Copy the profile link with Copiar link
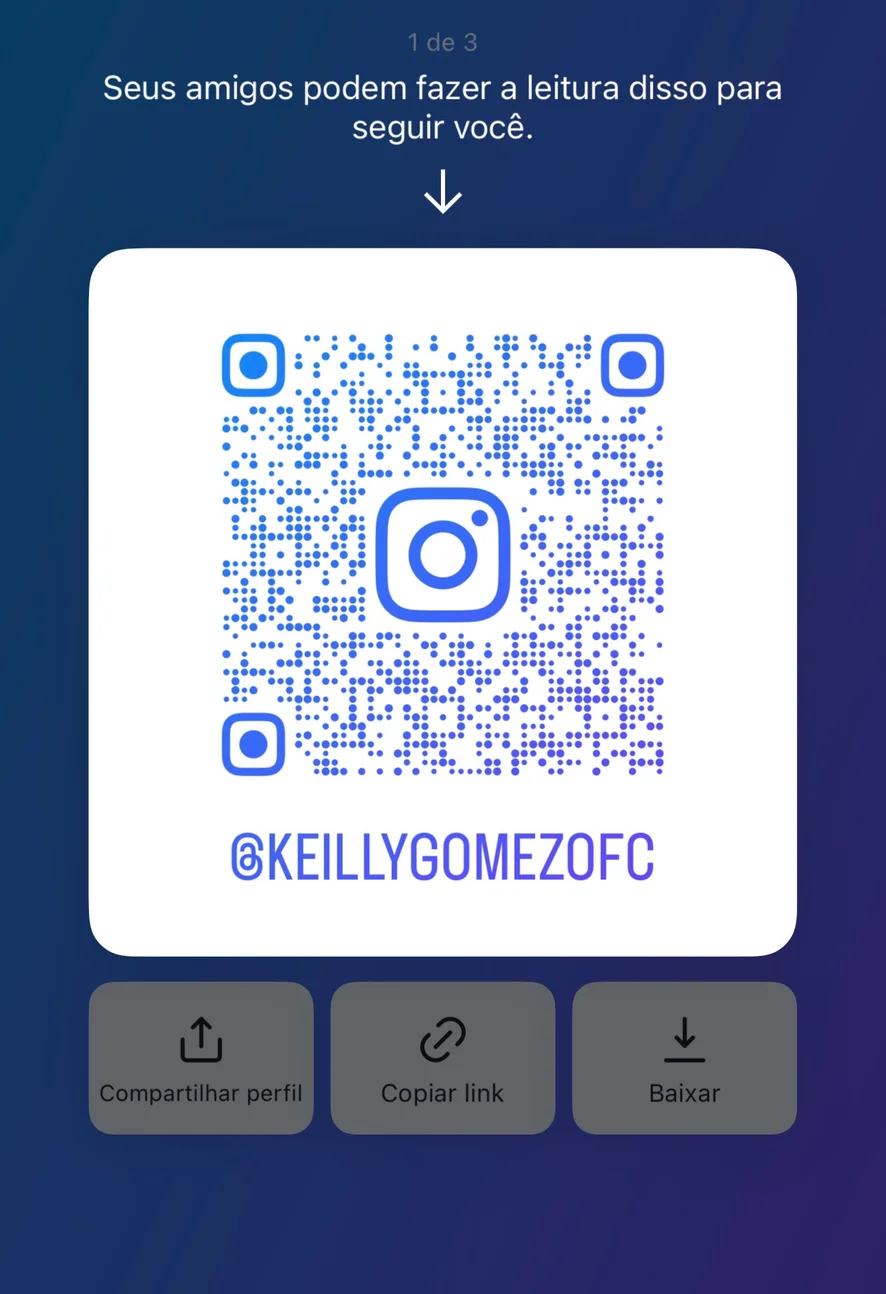This screenshot has height=1294, width=886. (442, 1058)
